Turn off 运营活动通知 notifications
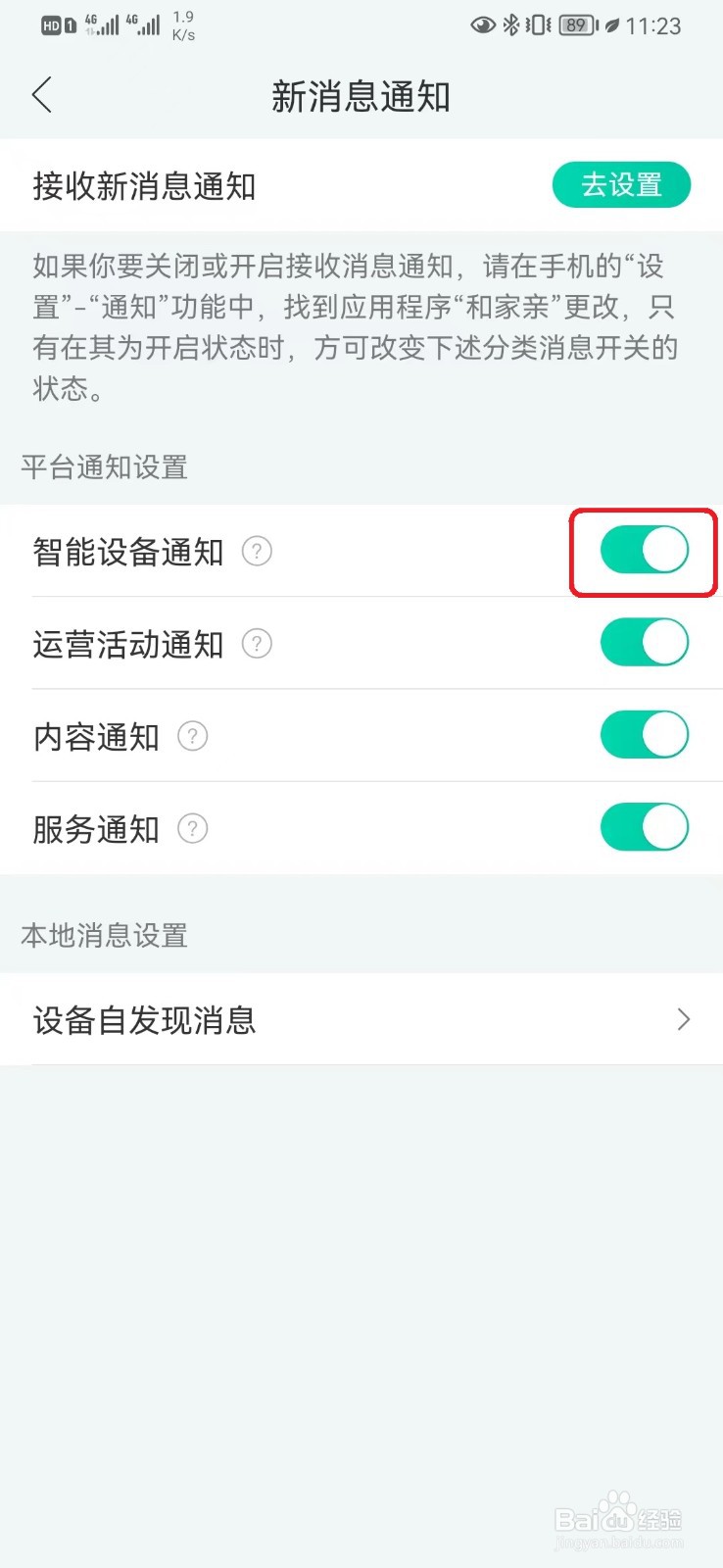Screen dimensions: 723x1568 pyautogui.click(x=643, y=643)
